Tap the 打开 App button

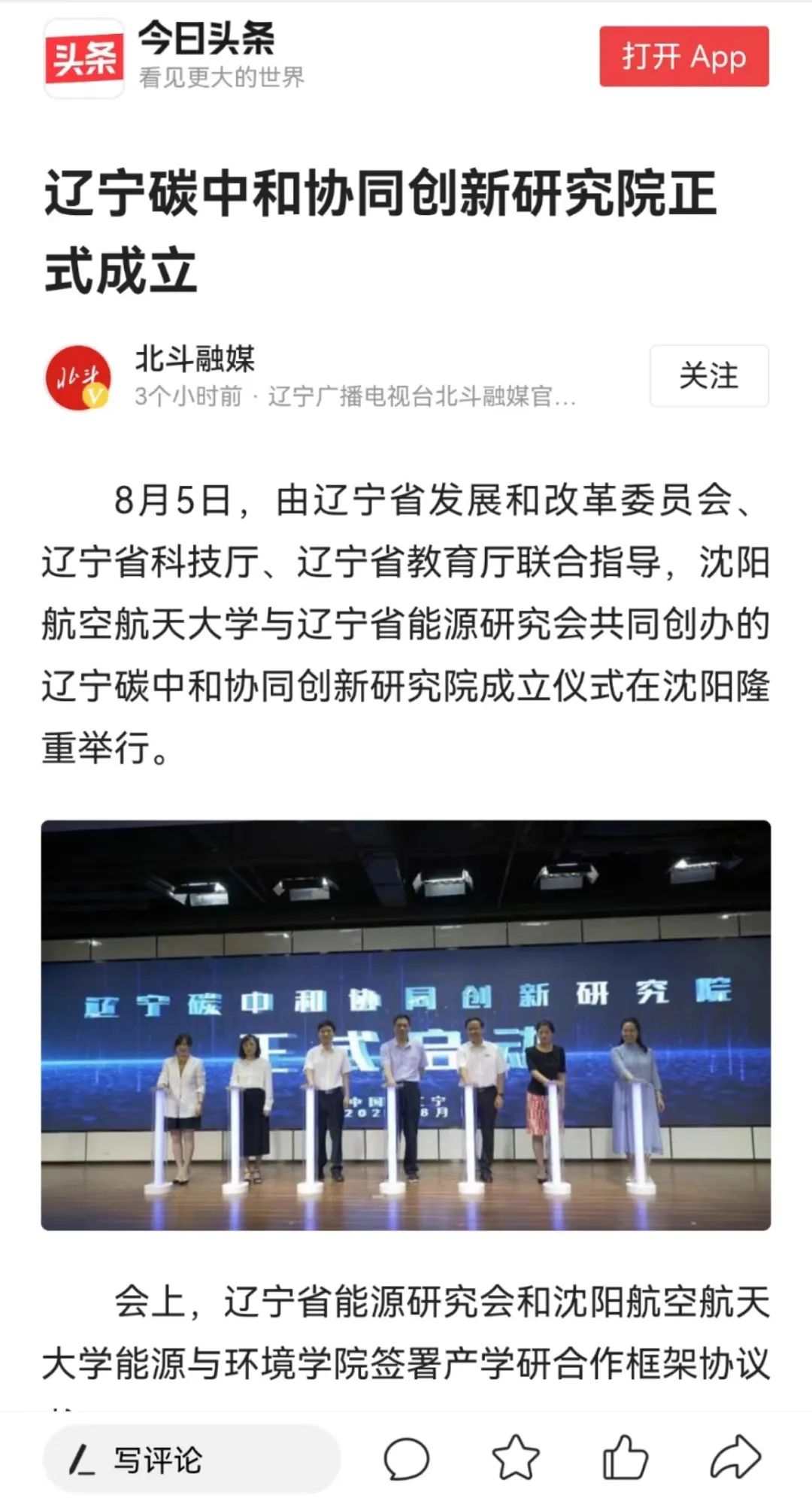(x=683, y=56)
